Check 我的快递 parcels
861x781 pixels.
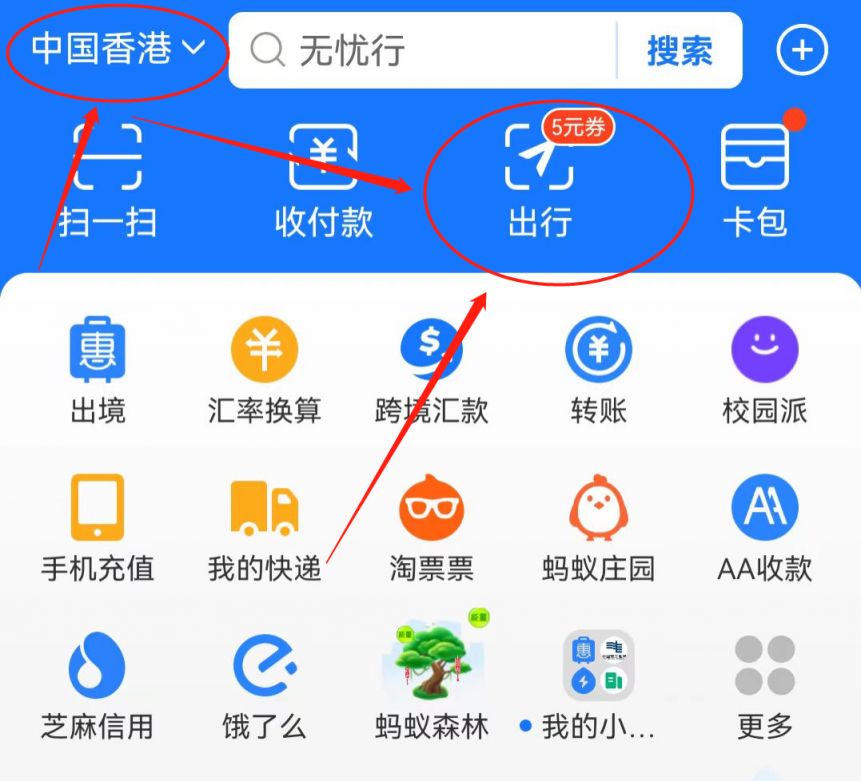tap(264, 527)
